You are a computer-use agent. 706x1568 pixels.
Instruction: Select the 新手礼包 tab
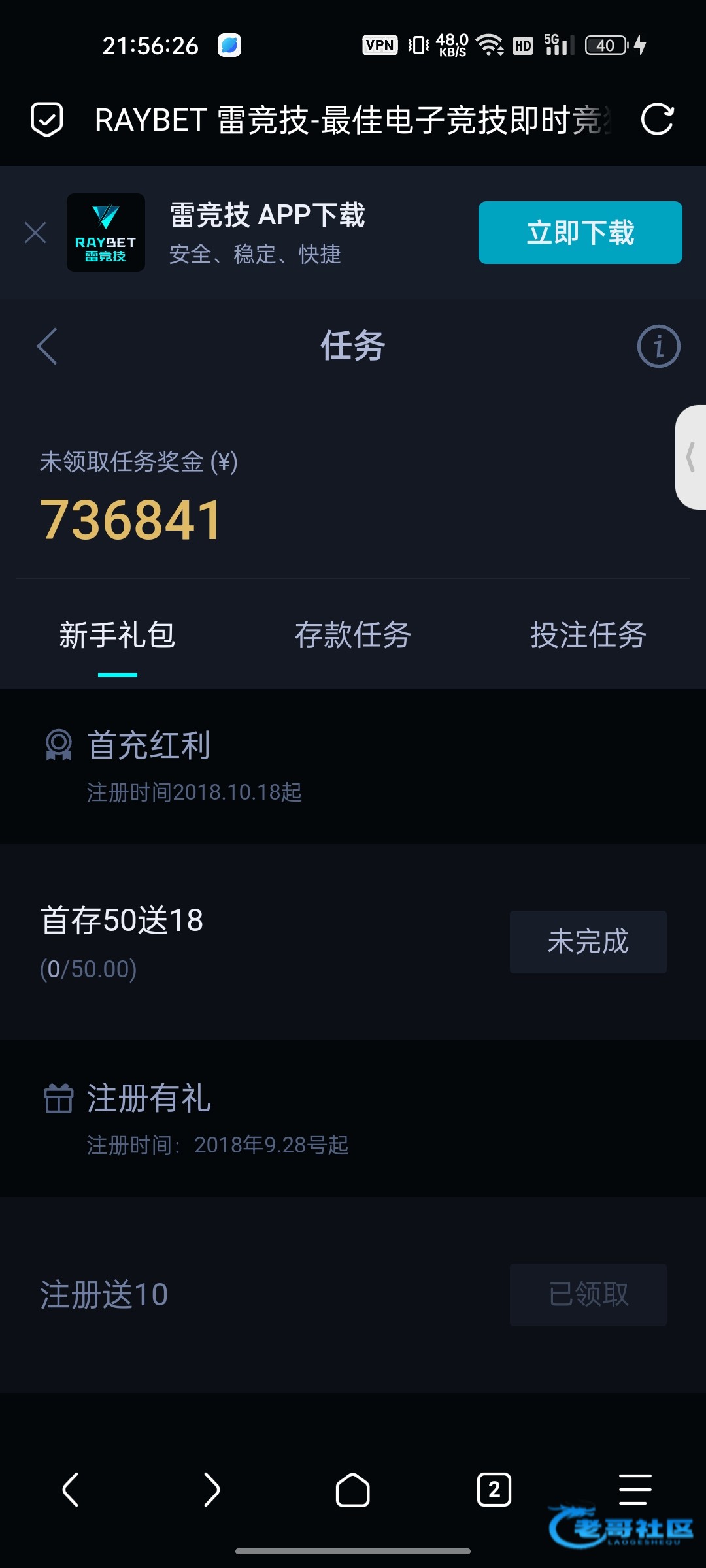(118, 635)
